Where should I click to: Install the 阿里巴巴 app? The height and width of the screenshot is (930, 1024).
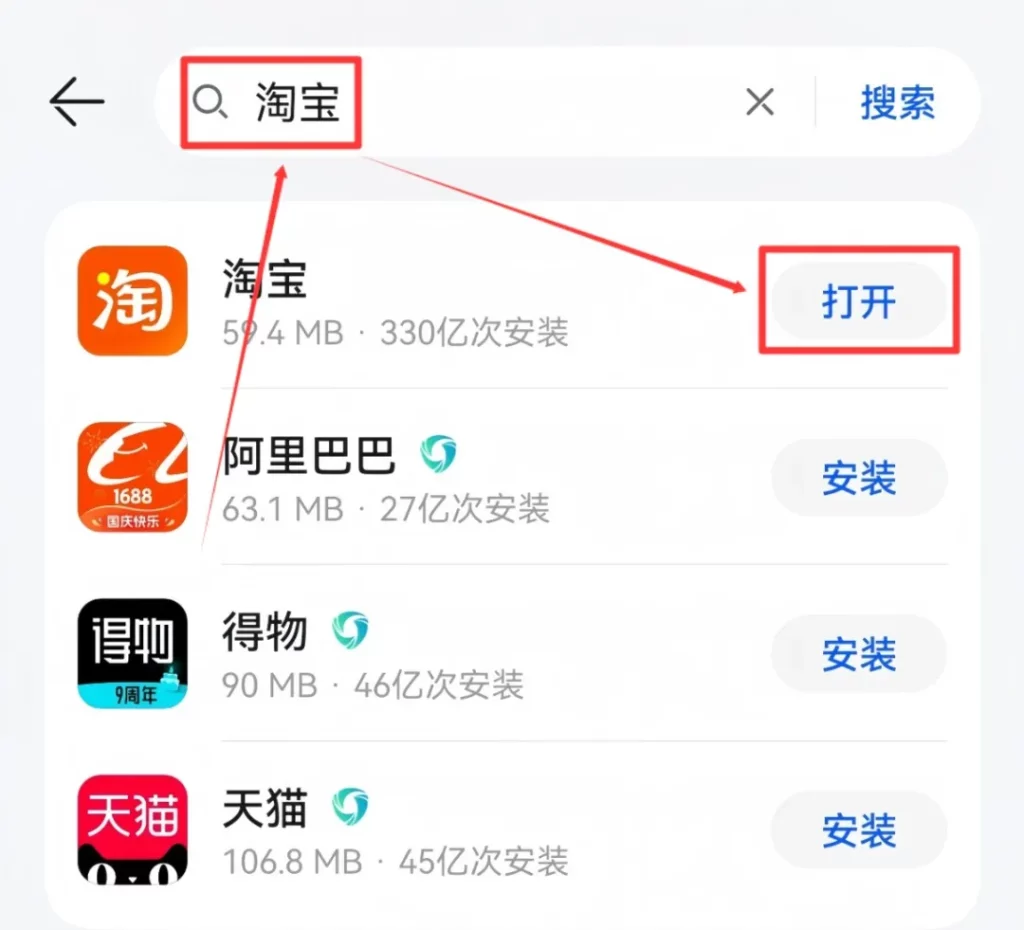859,478
